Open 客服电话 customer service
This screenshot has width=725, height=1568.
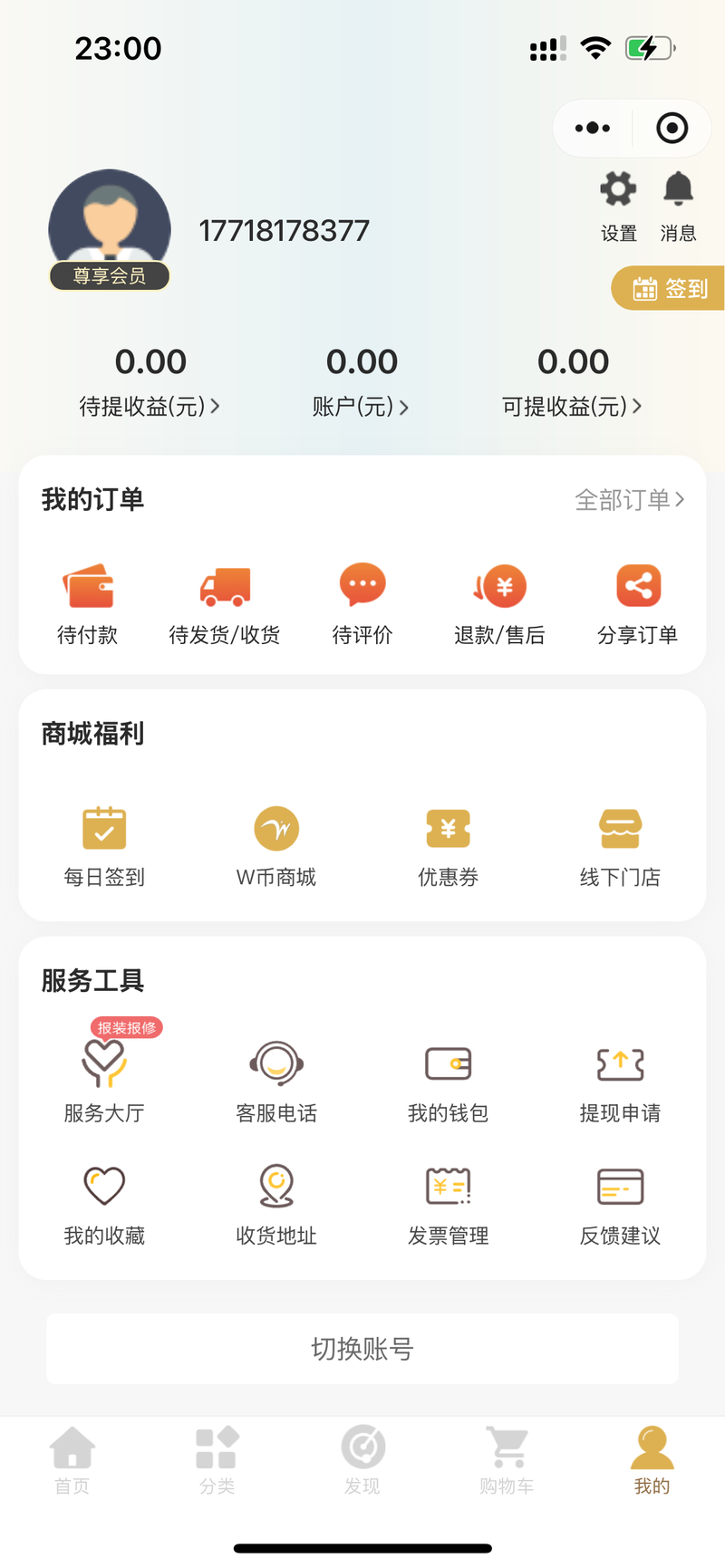(x=276, y=1082)
